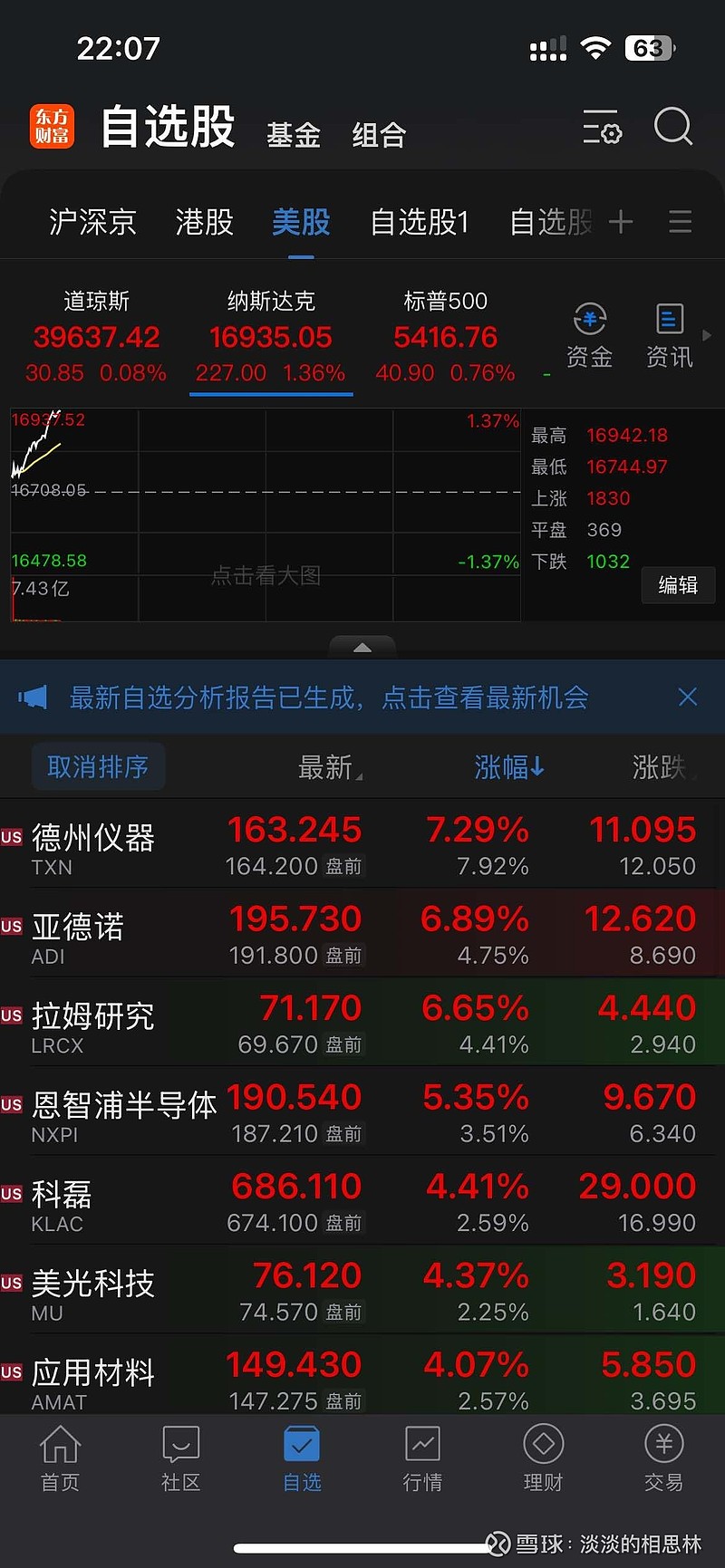Select the 港股 market tab
The width and height of the screenshot is (725, 1568).
point(205,222)
